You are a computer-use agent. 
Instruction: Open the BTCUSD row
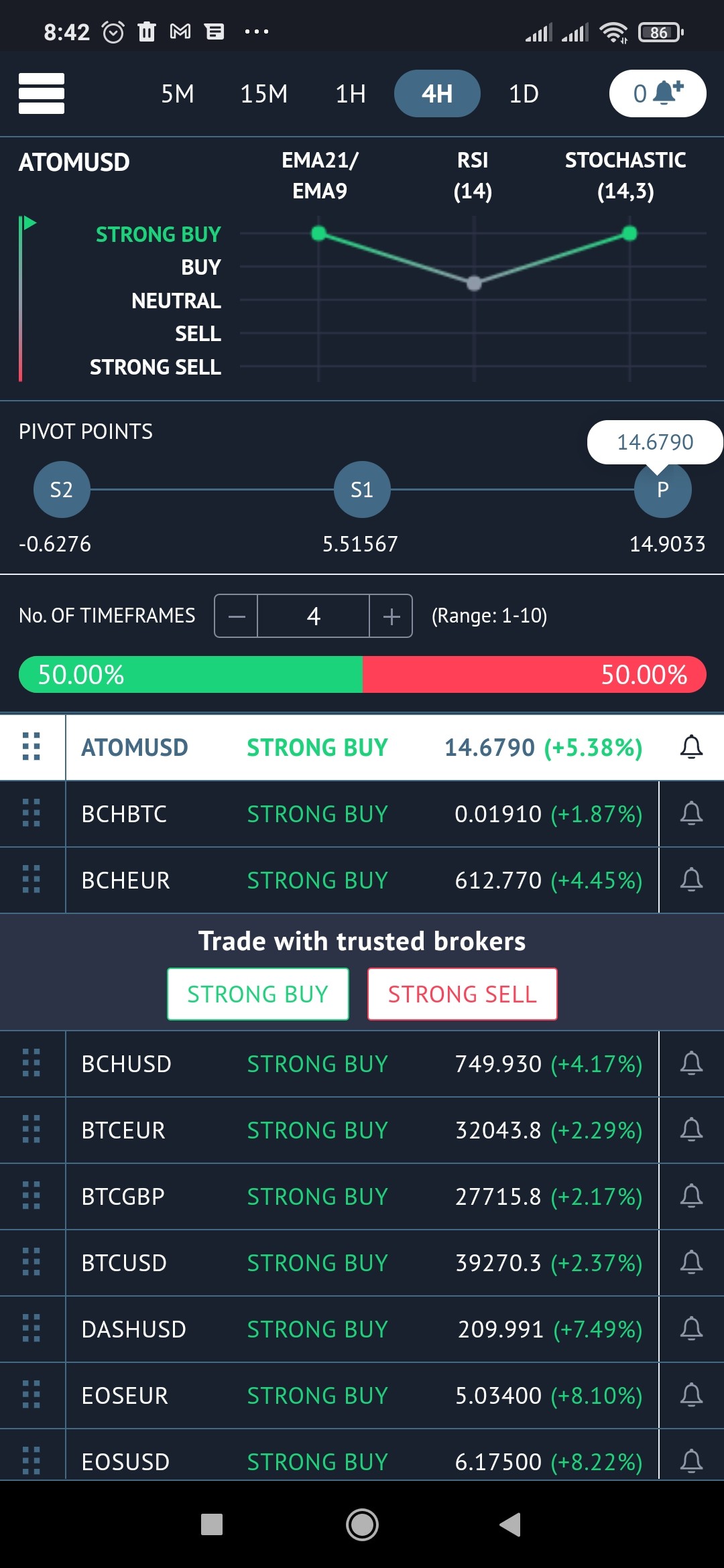click(362, 1262)
